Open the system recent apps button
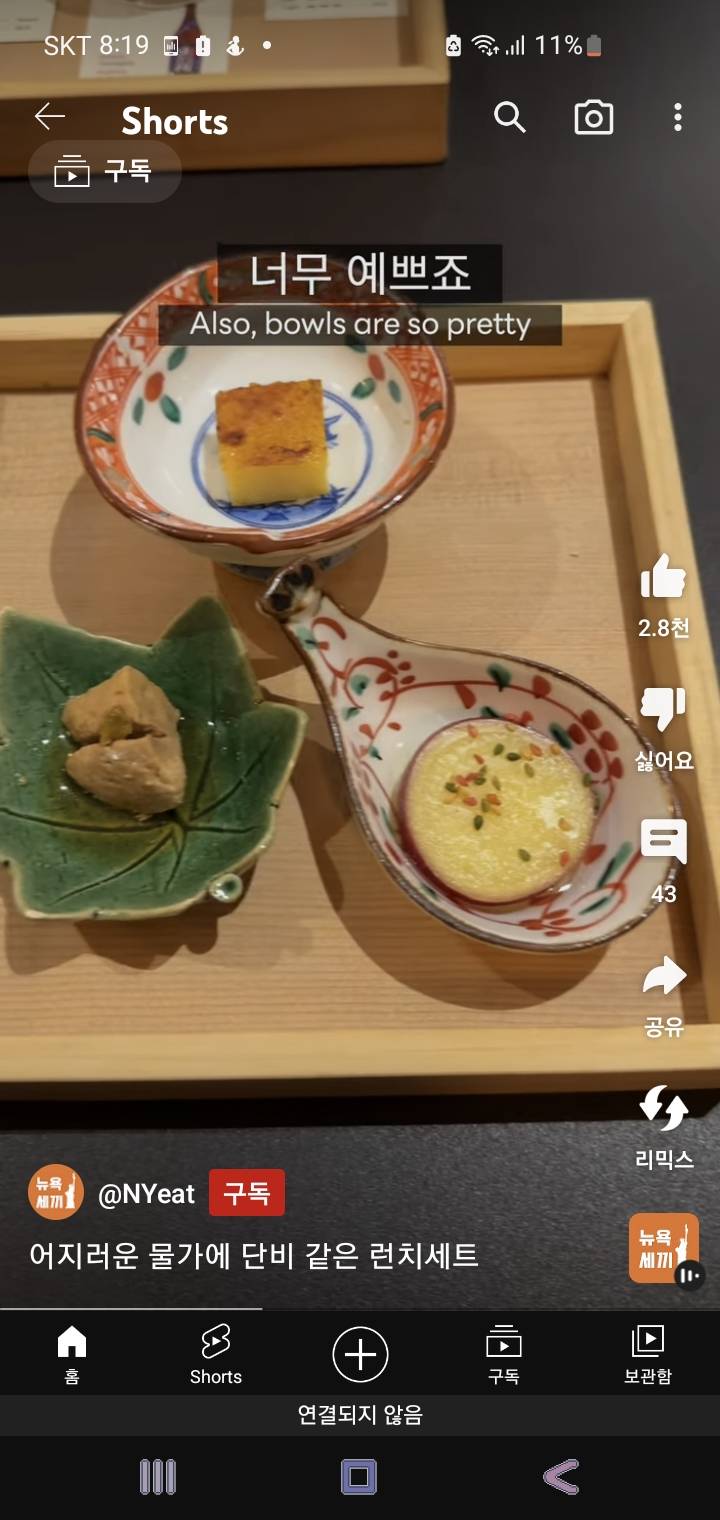Screen dimensions: 720x1520 pos(158,1477)
